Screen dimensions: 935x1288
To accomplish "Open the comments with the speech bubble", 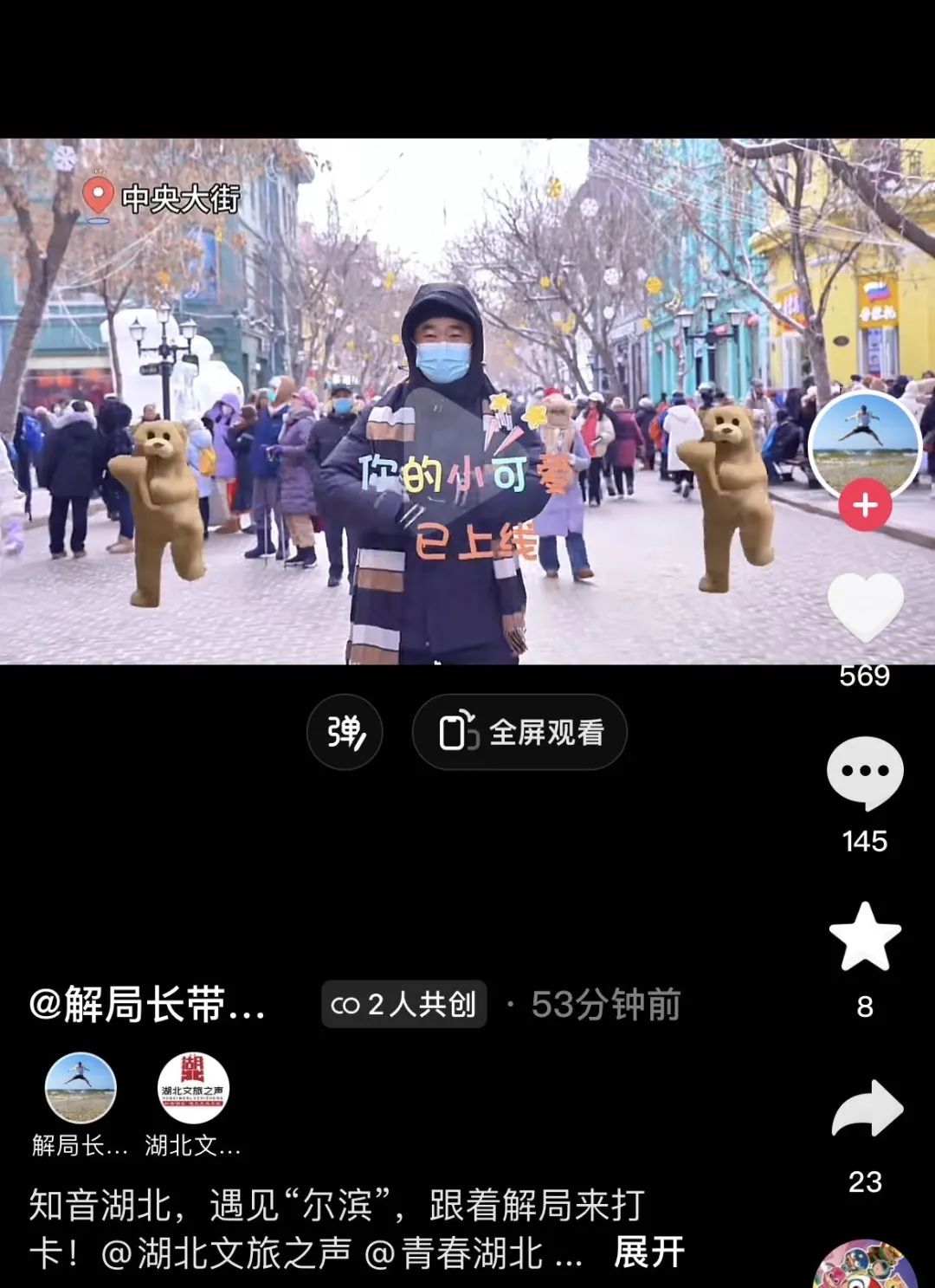I will pos(865,772).
